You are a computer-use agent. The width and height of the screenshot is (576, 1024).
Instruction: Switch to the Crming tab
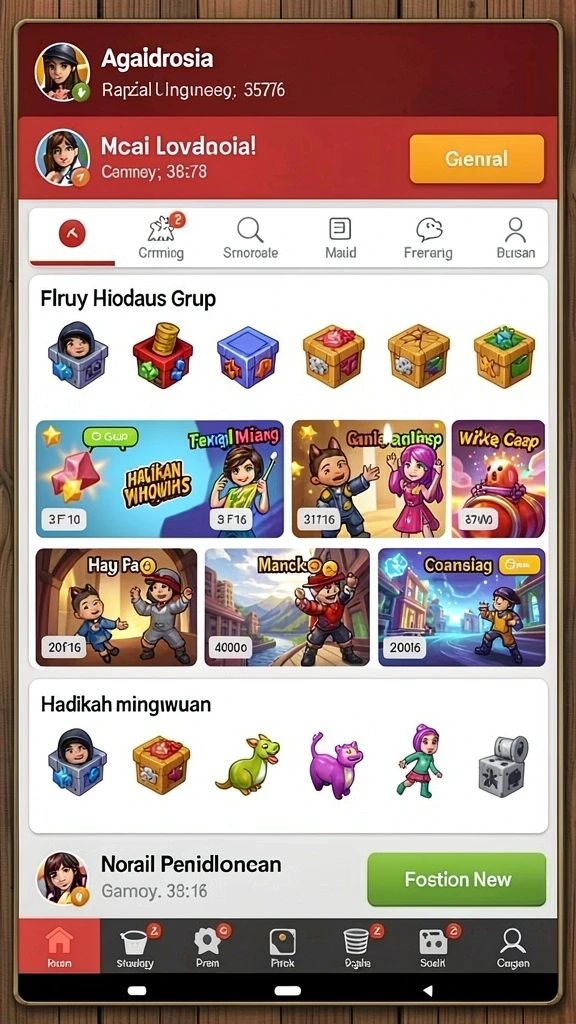[x=161, y=237]
